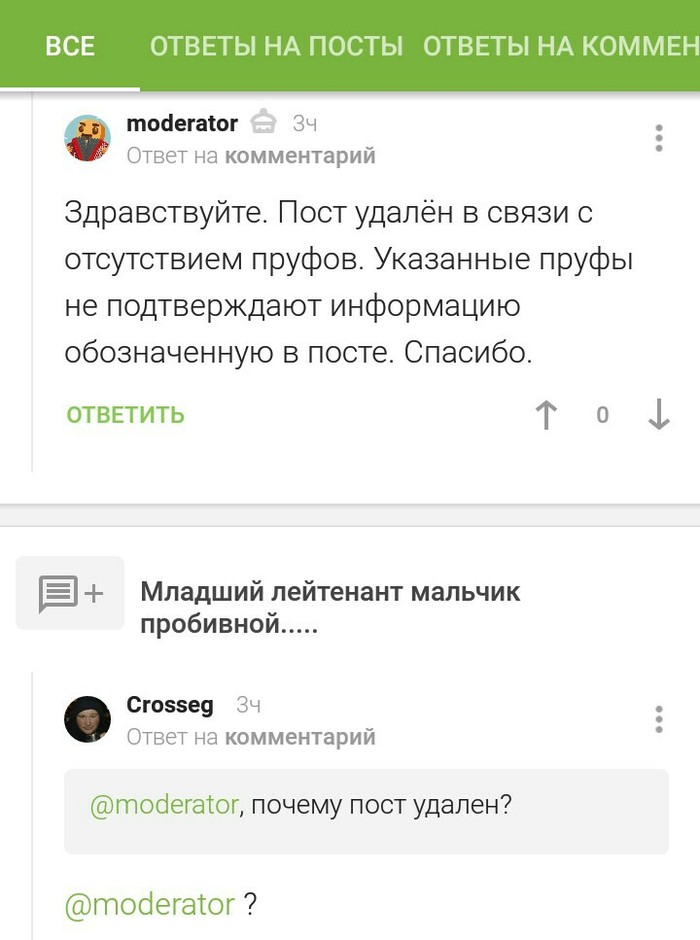
Task: Switch to the ВСЕ tab
Action: pos(70,46)
